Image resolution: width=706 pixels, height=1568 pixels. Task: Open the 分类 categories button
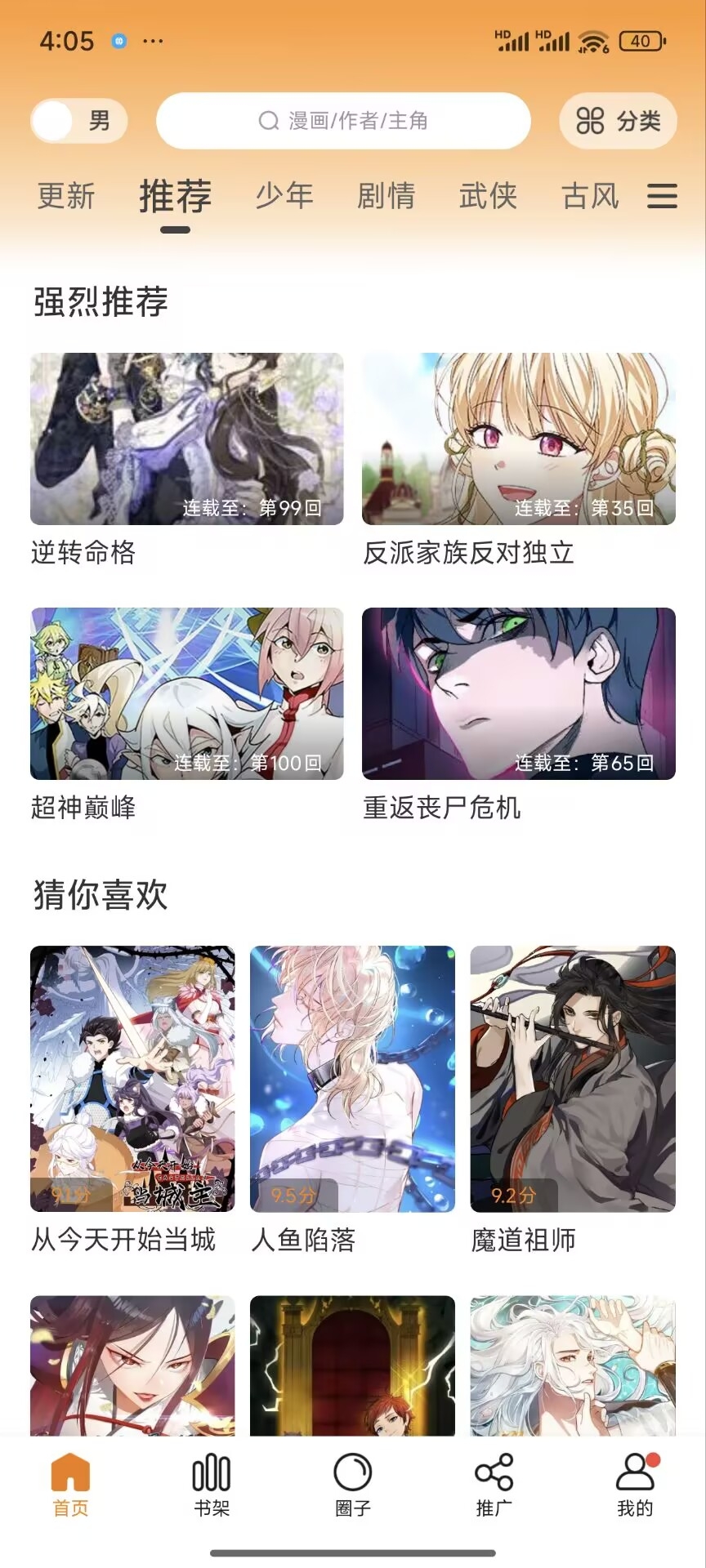[x=618, y=121]
